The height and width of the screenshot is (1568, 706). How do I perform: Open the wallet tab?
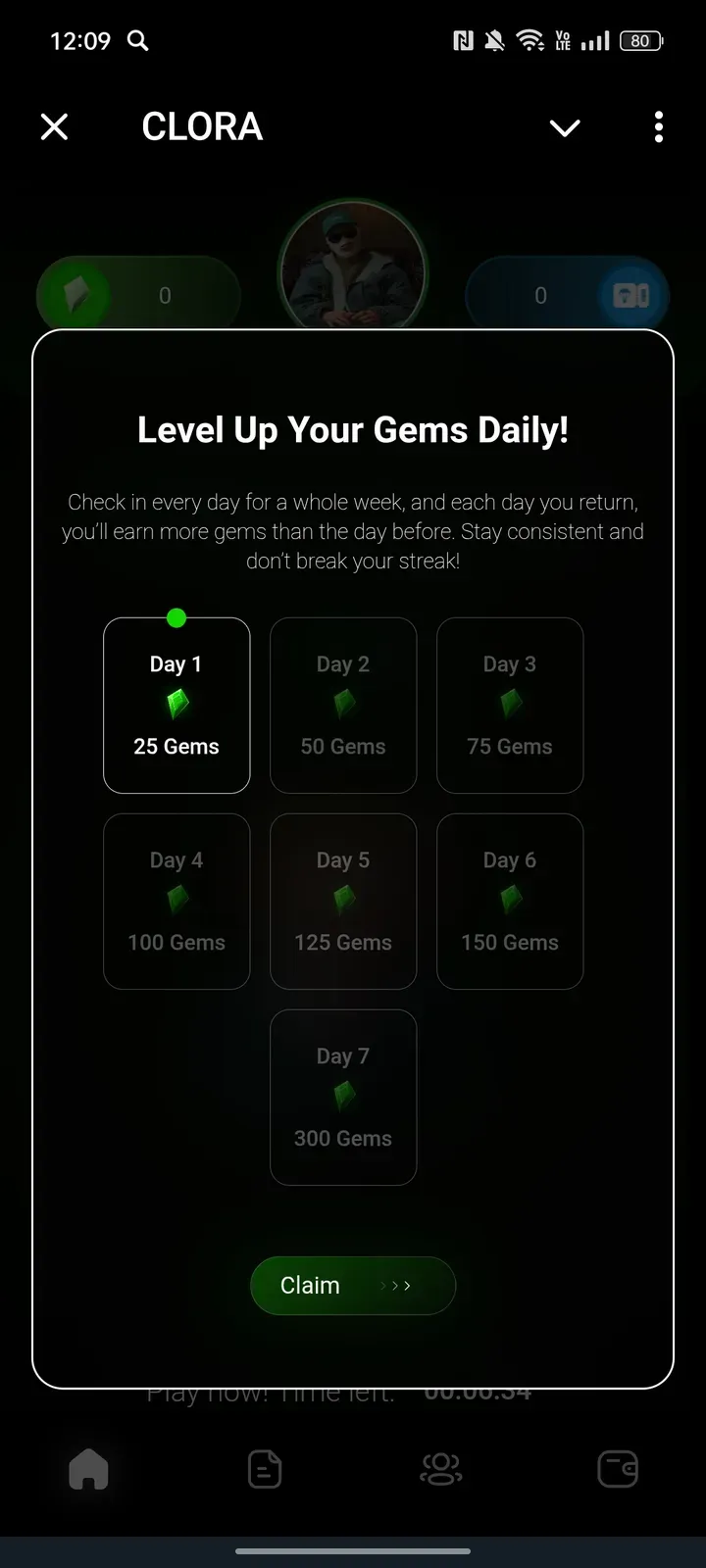click(618, 1469)
